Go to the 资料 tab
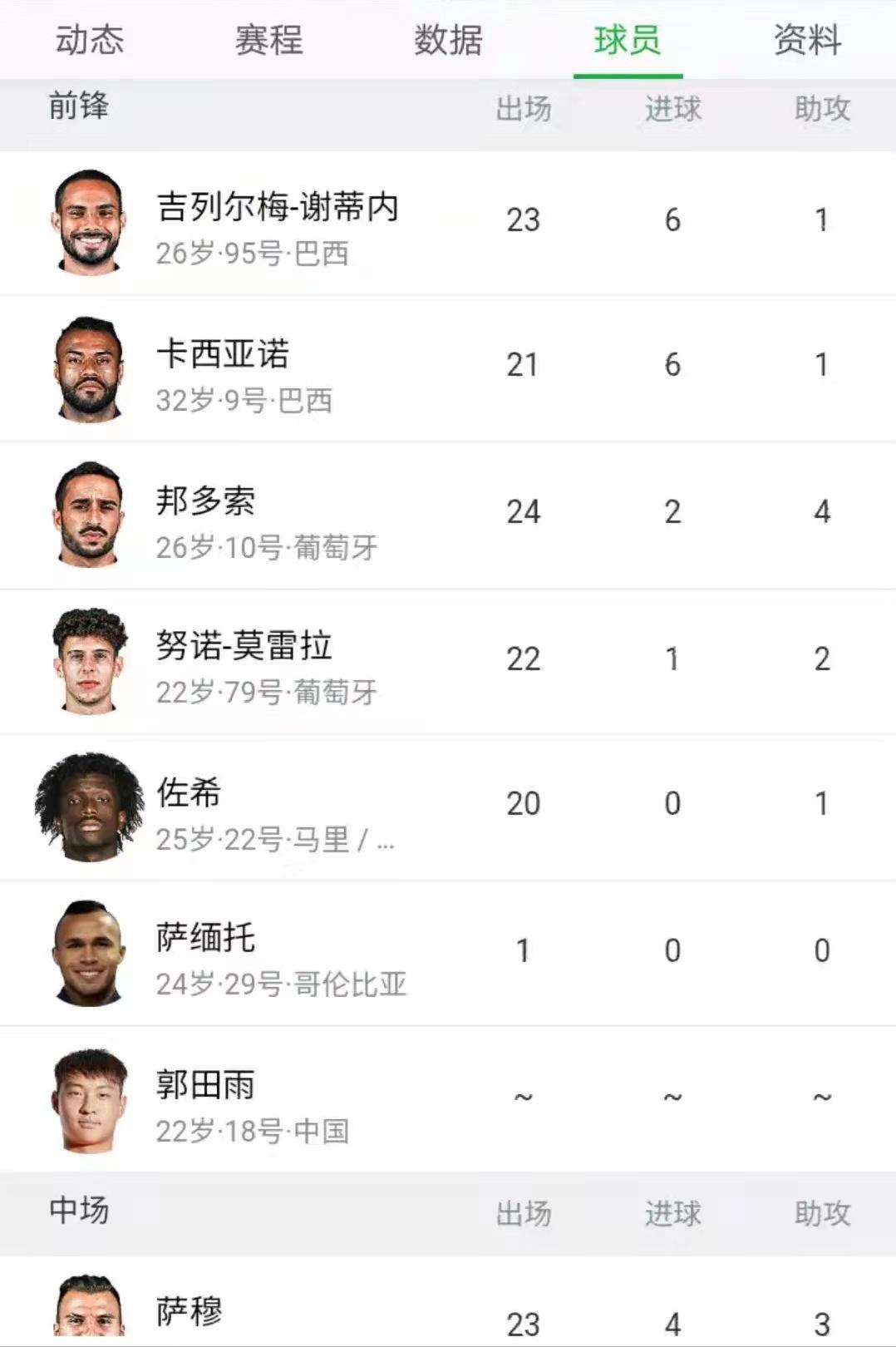Viewport: 896px width, 1347px height. pyautogui.click(x=807, y=40)
